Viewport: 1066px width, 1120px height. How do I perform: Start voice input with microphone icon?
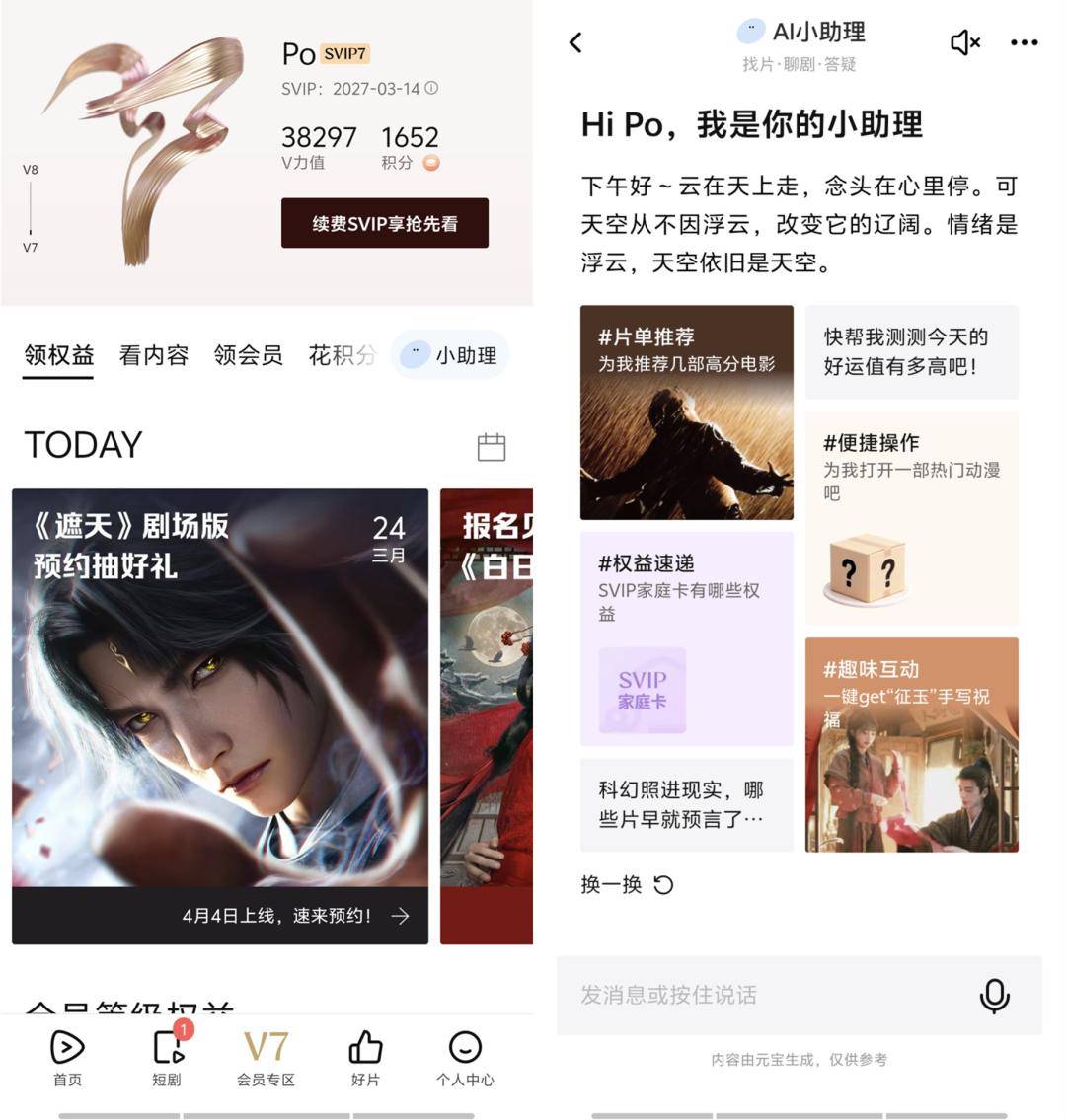coord(994,995)
